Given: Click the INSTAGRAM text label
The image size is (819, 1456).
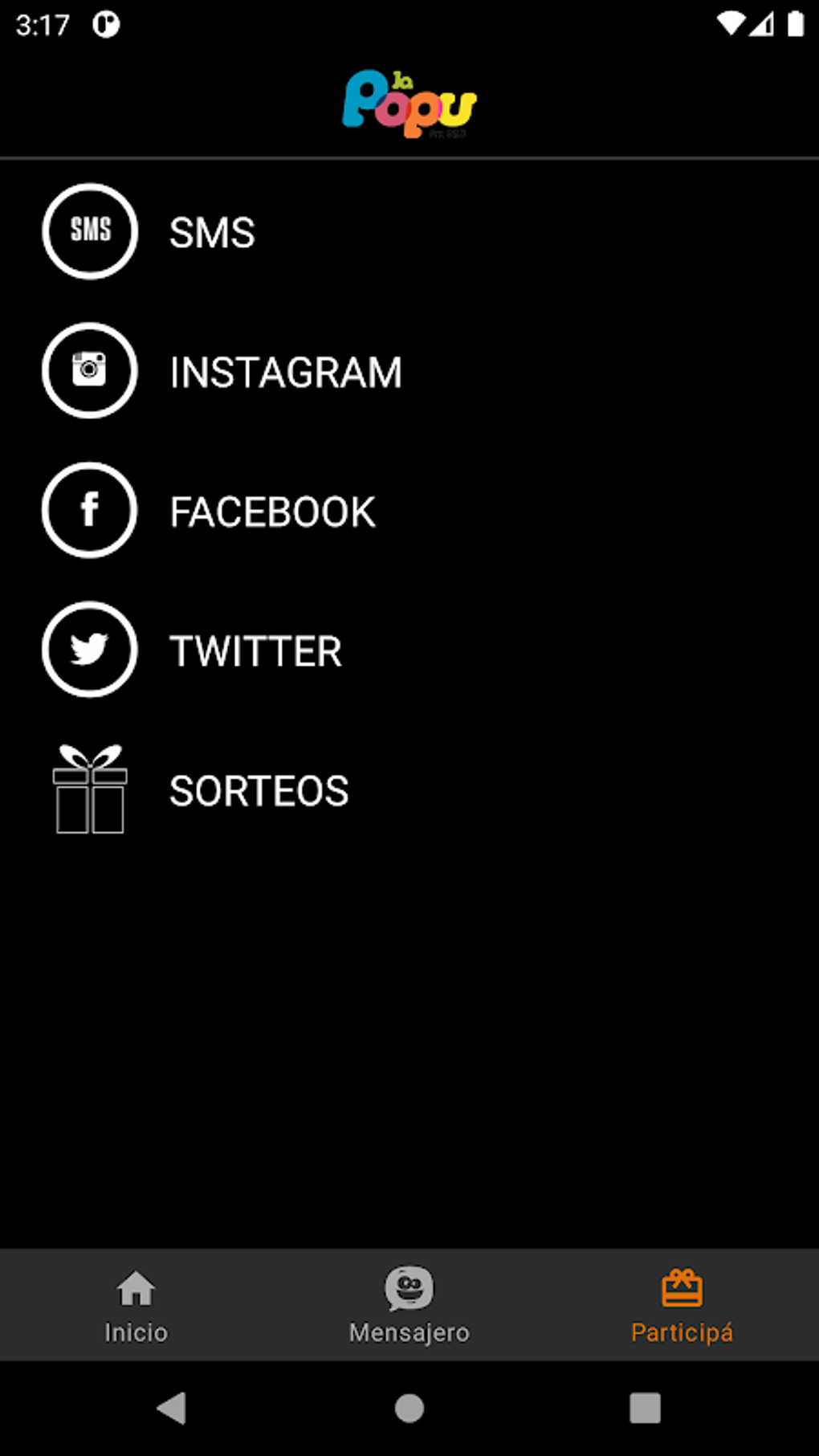Looking at the screenshot, I should (286, 371).
